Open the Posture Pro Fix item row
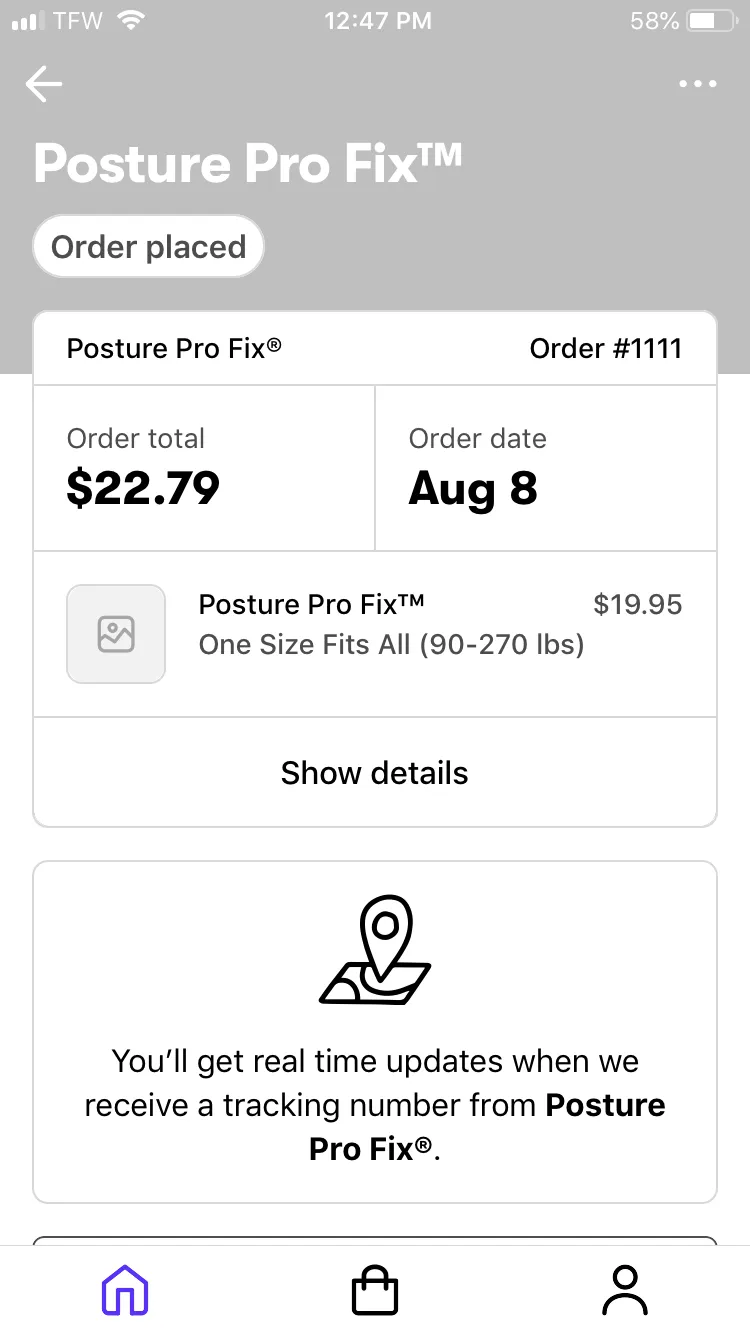 375,634
